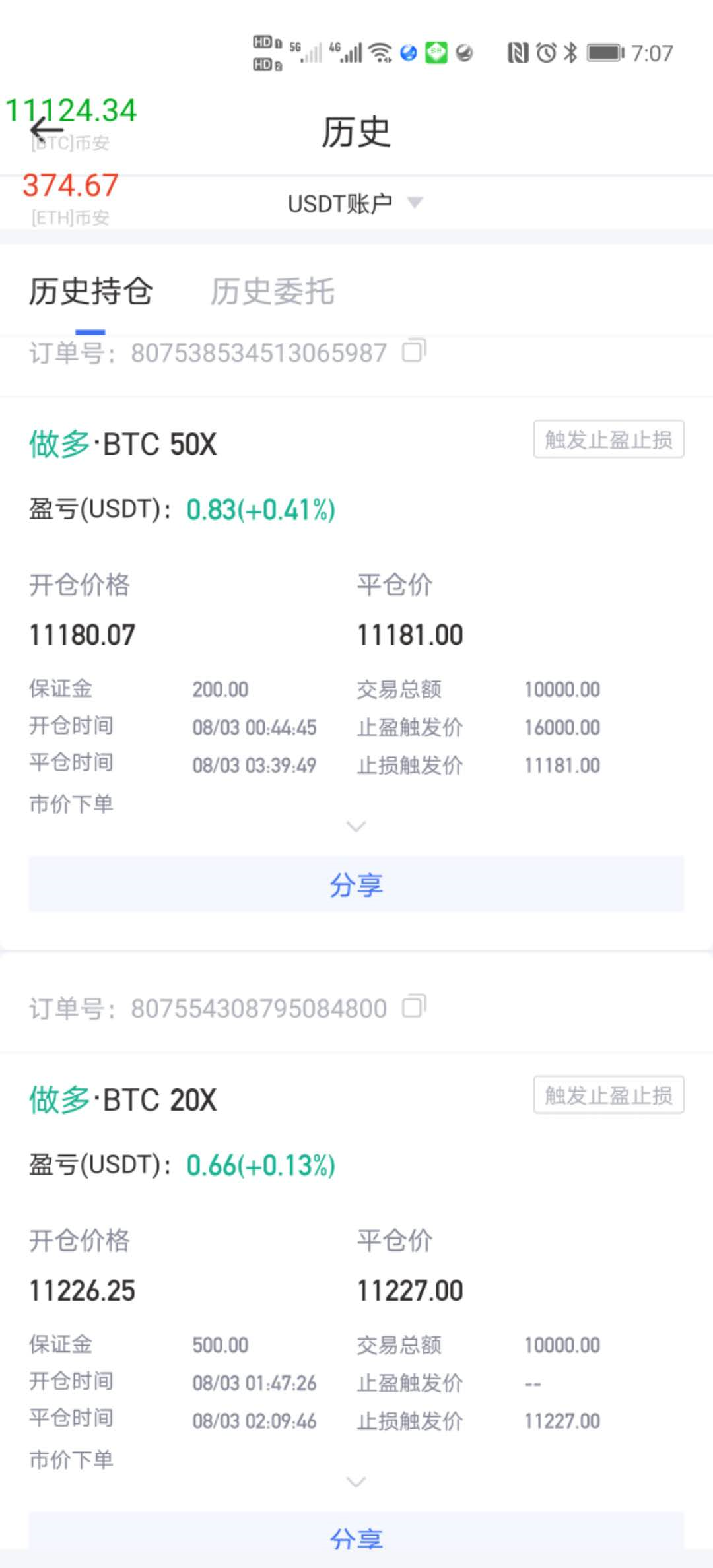Copy order number 807538534513065987

pos(415,350)
